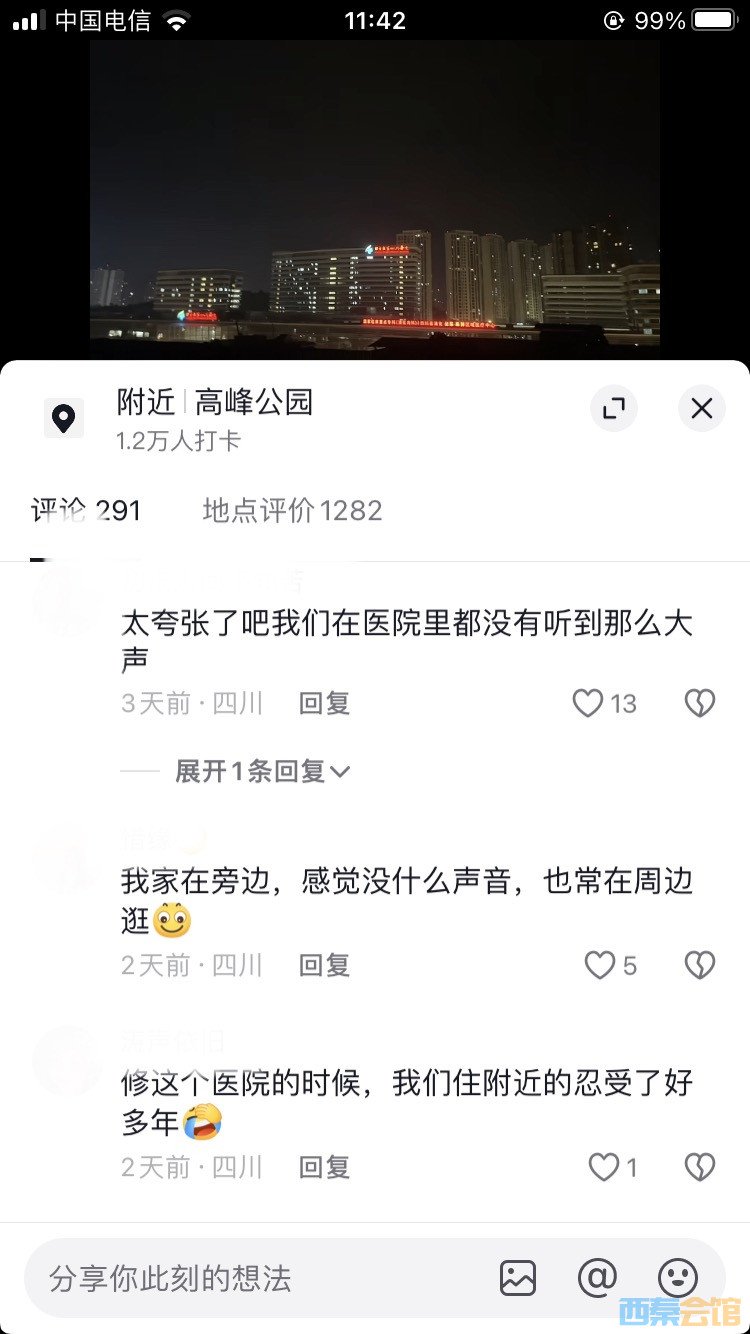Reply to the comment starting with 修这个医院的时候

(324, 1167)
